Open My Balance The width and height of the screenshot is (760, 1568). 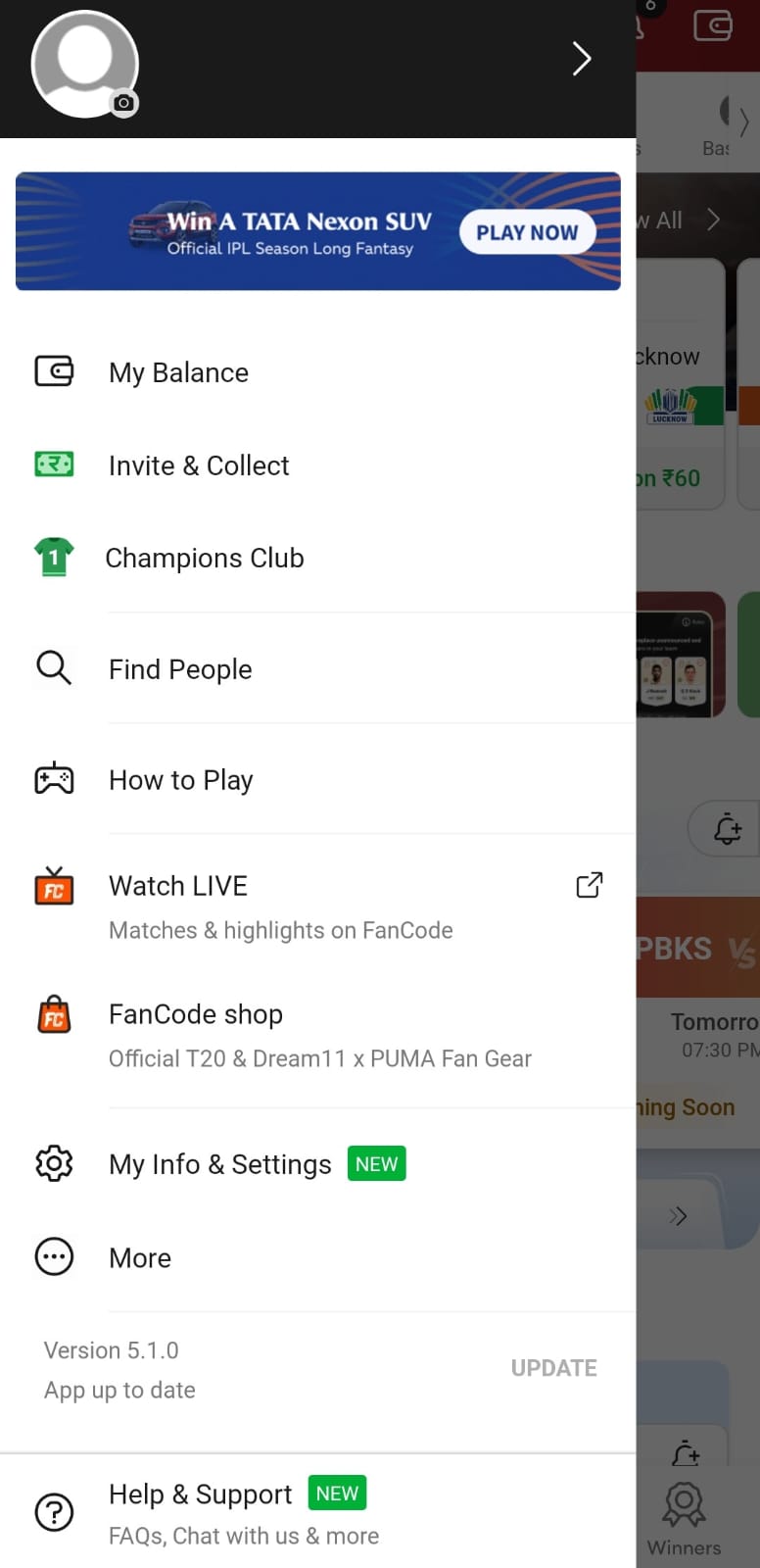tap(178, 372)
